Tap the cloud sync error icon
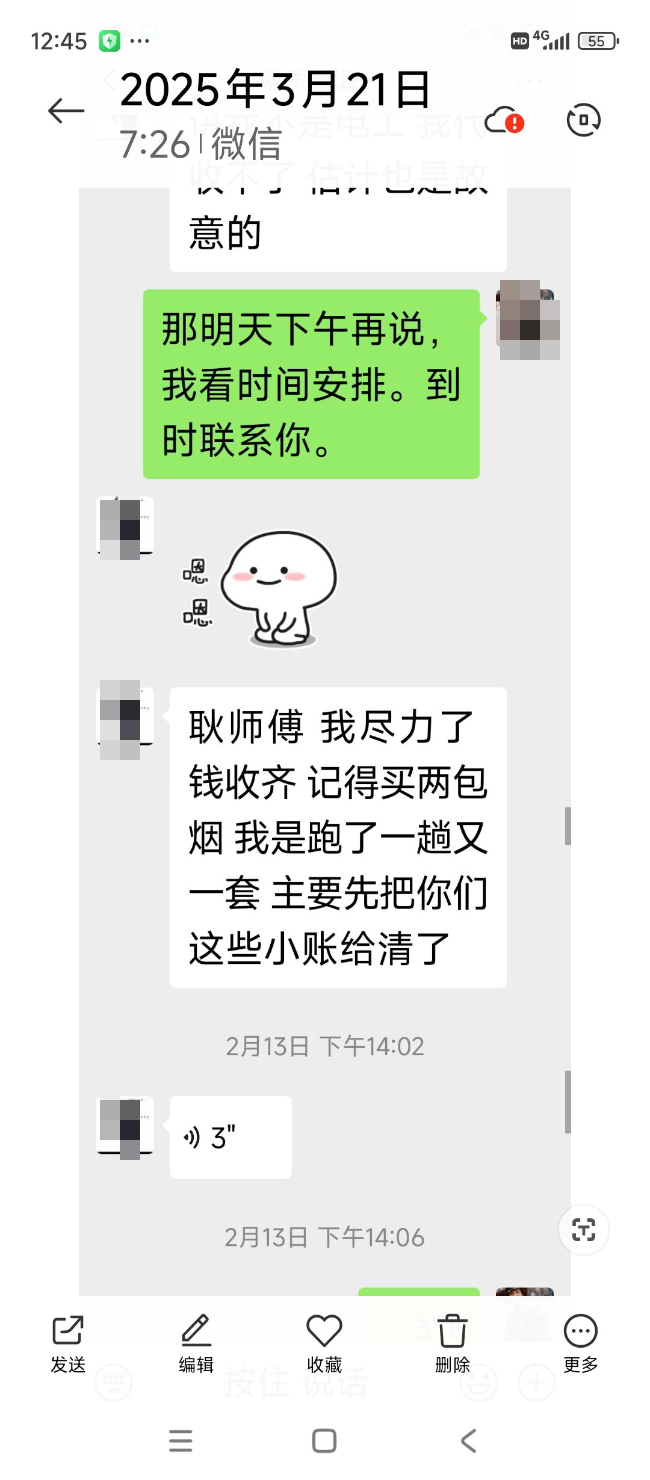Image resolution: width=650 pixels, height=1480 pixels. tap(503, 121)
